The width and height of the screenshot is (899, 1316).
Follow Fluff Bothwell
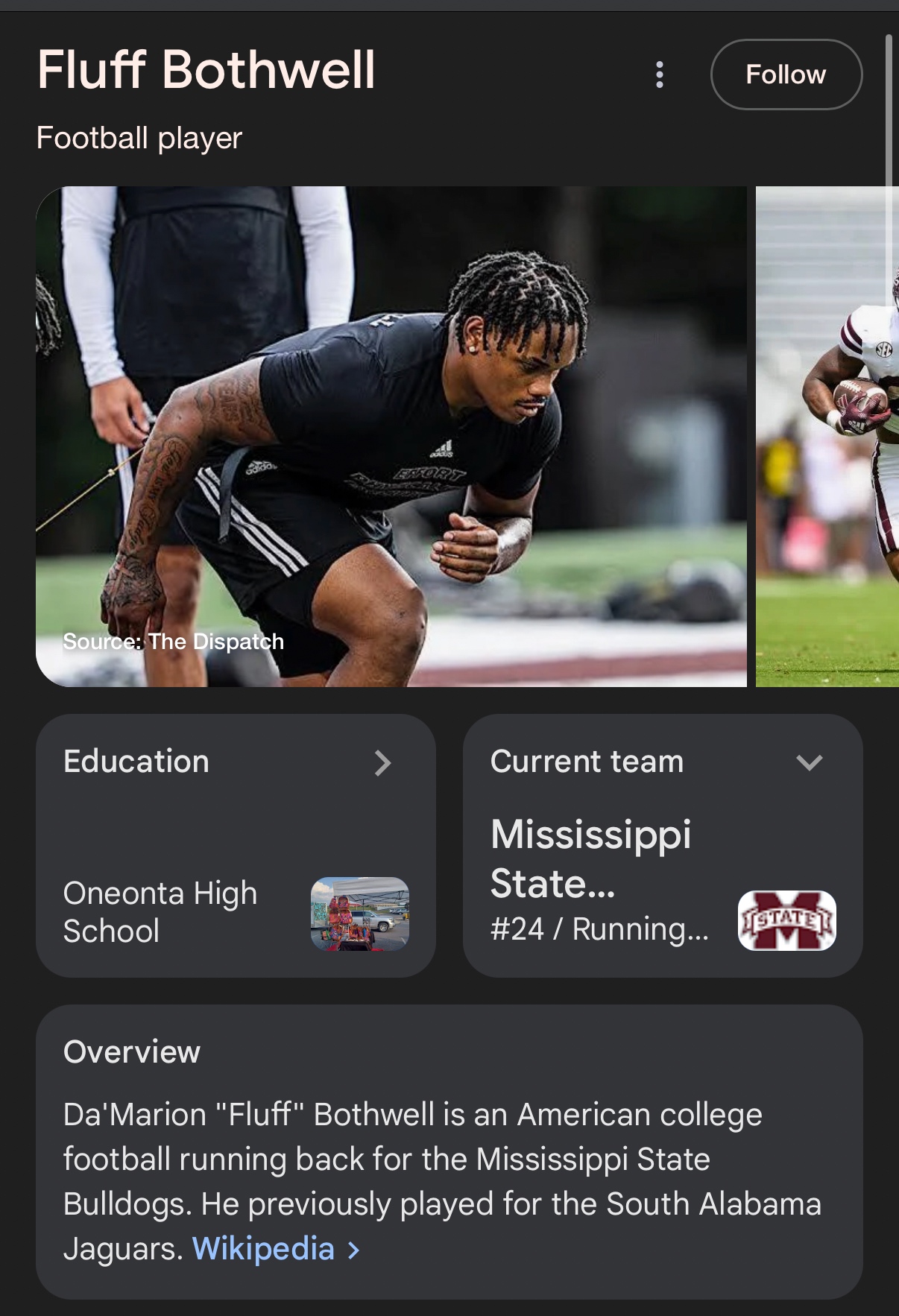click(x=786, y=75)
